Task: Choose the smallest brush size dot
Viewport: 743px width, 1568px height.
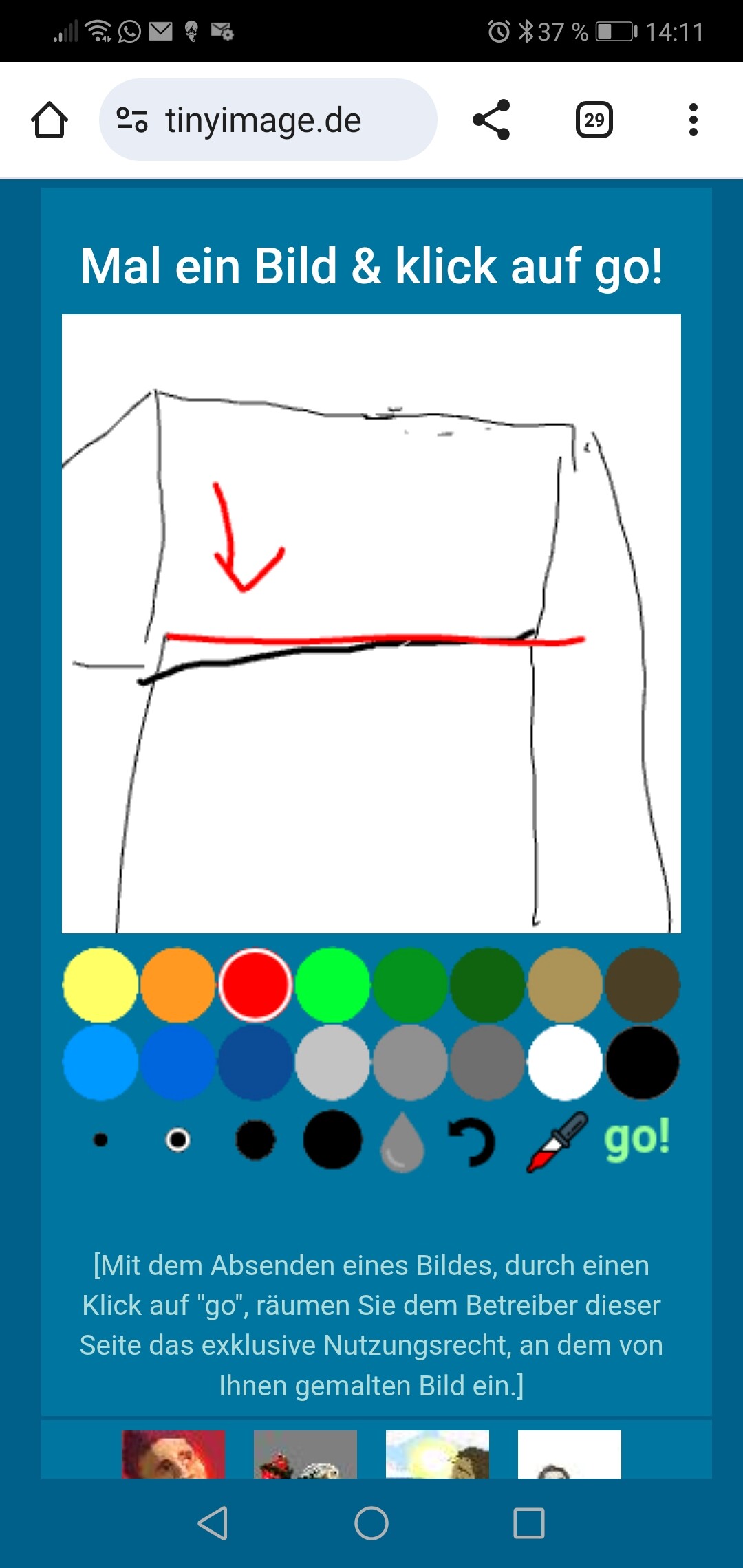Action: coord(100,1140)
